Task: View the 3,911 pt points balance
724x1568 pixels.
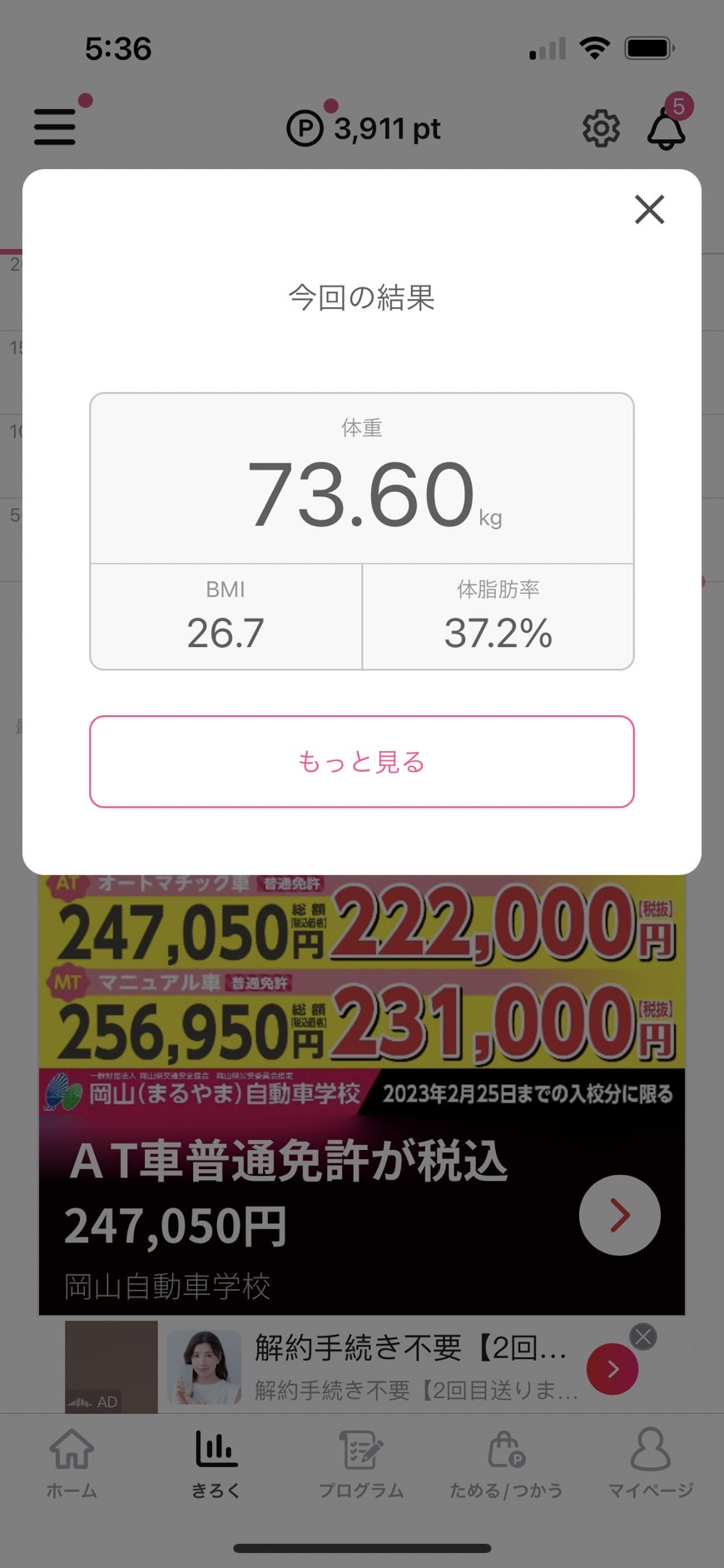Action: (364, 129)
